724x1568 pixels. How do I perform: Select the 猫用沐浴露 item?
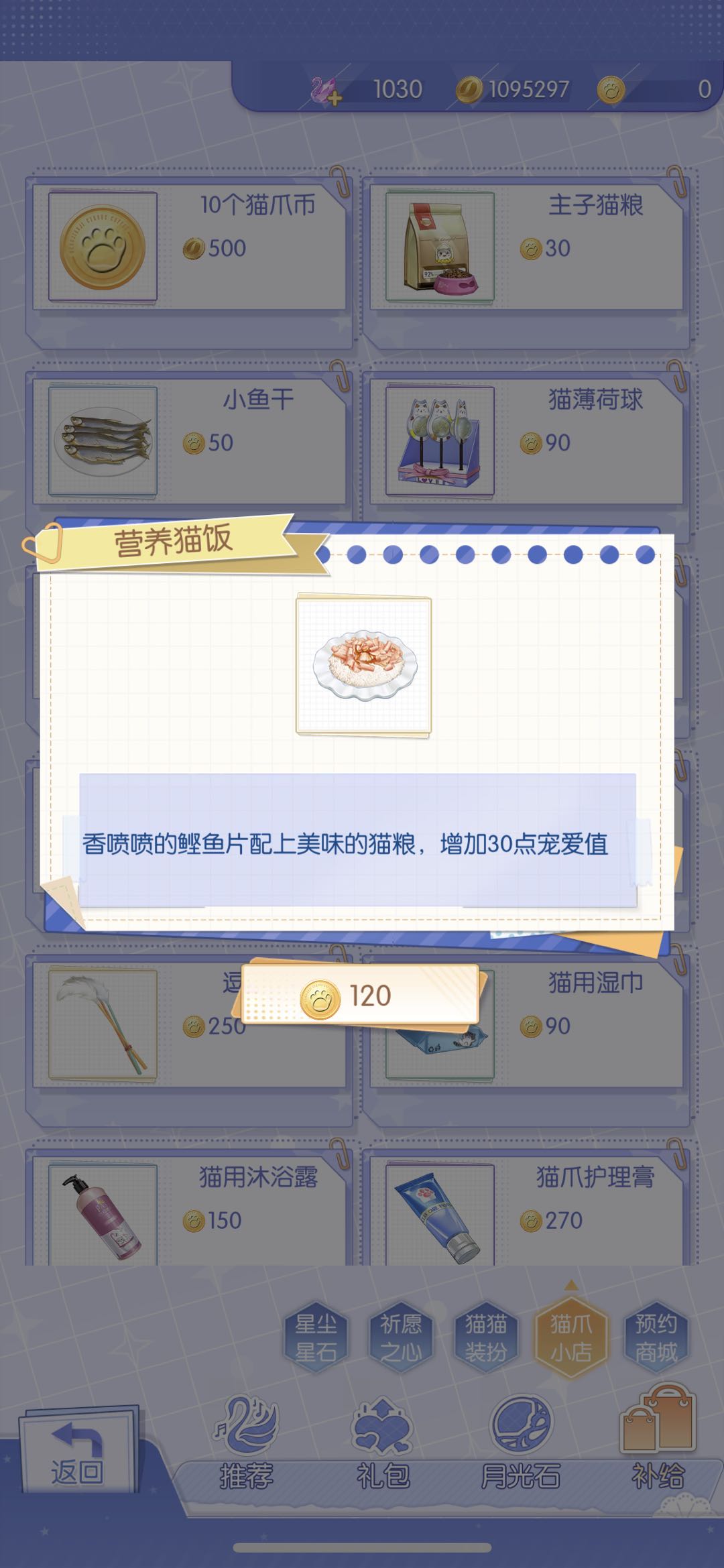click(189, 1213)
